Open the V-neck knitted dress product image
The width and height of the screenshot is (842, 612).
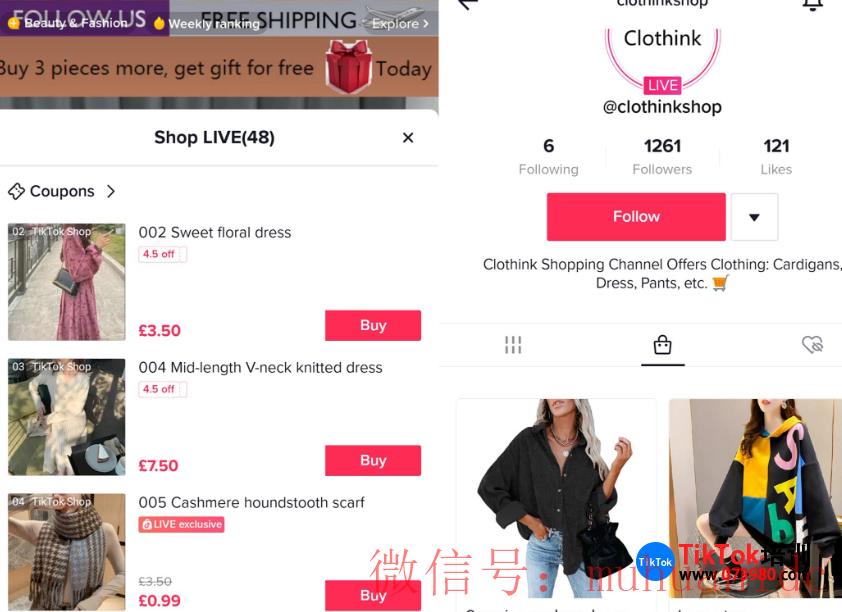(67, 417)
